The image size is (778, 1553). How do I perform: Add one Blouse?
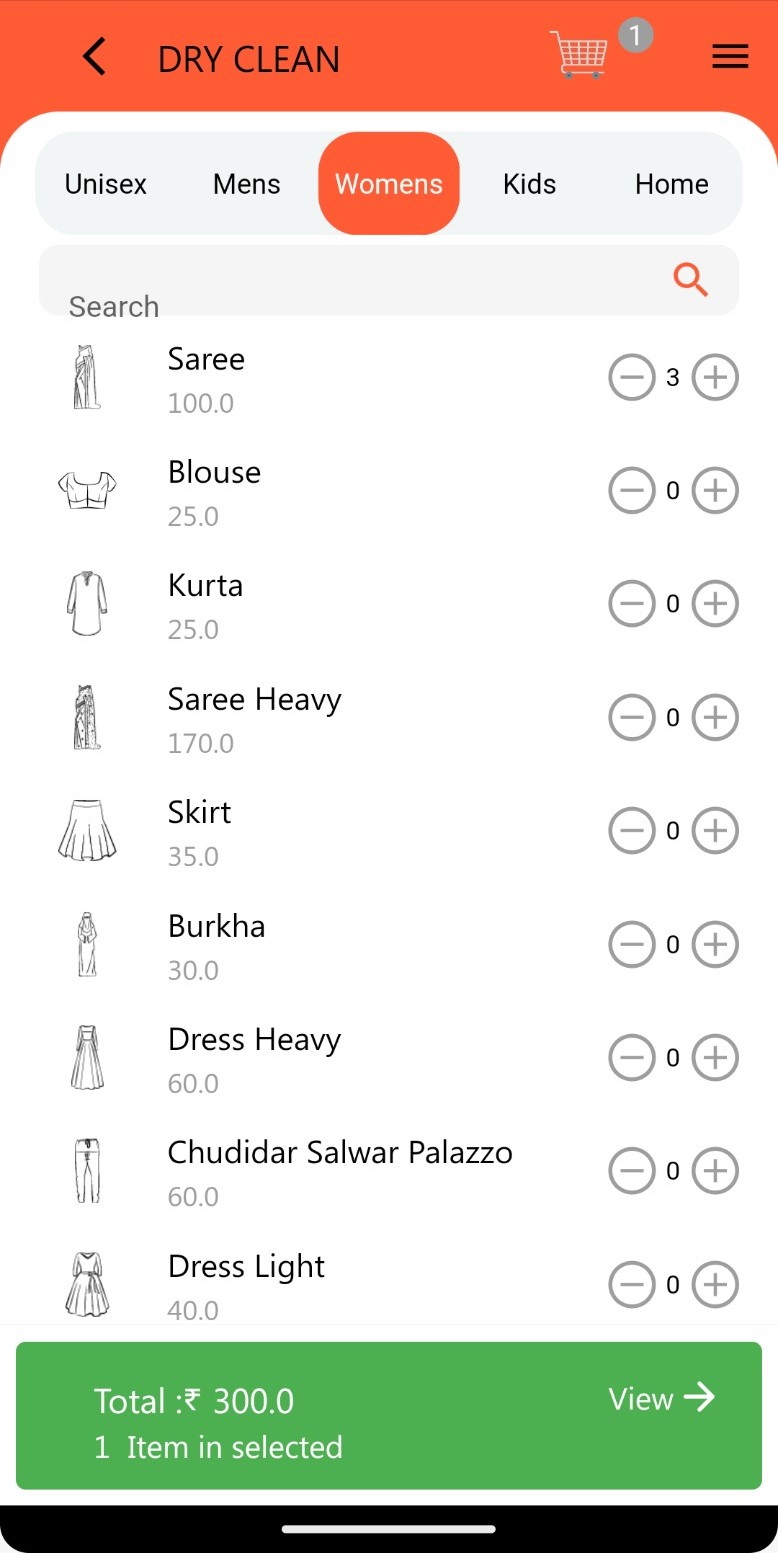tap(715, 490)
